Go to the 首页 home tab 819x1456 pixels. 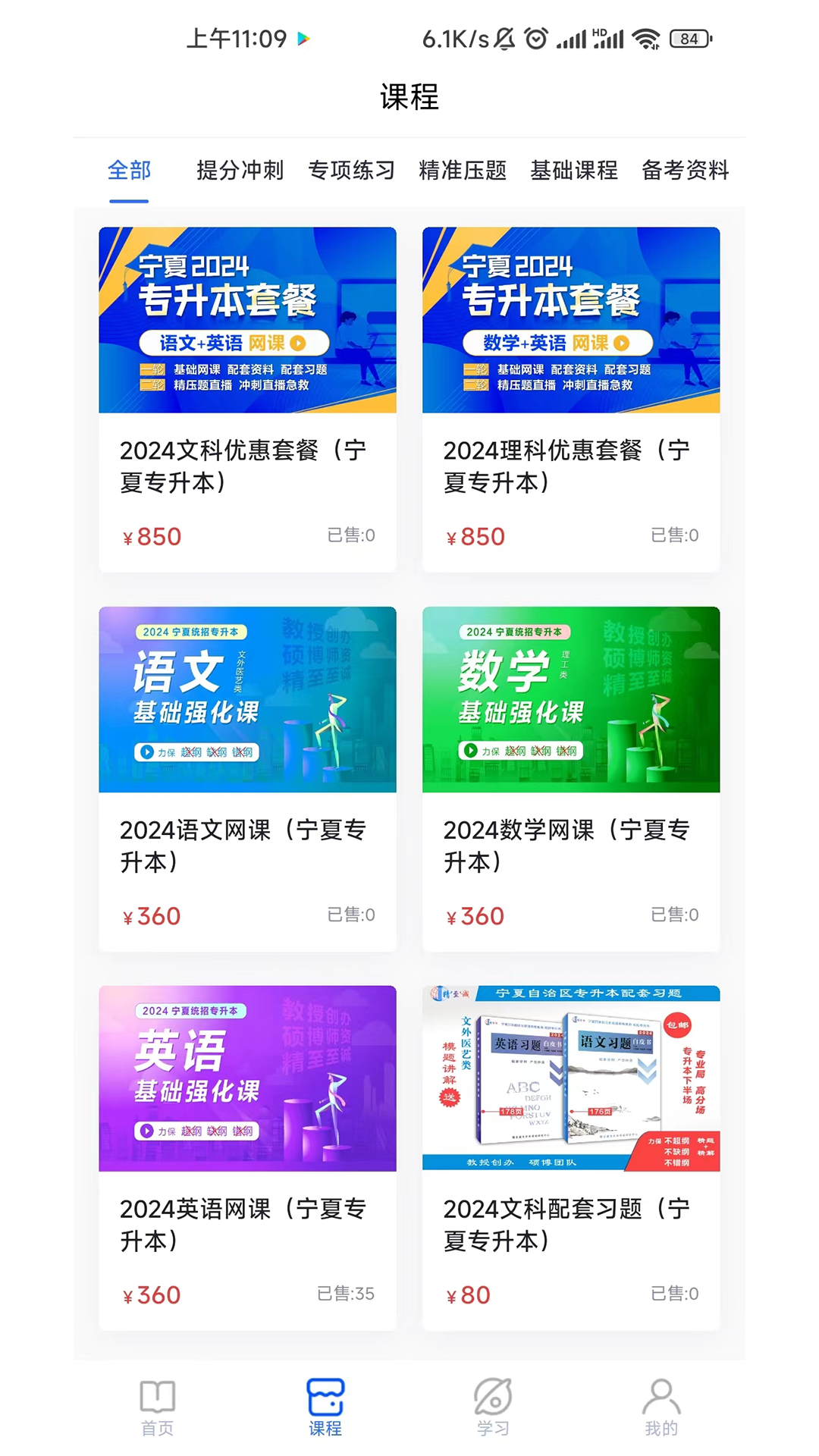click(x=158, y=1407)
